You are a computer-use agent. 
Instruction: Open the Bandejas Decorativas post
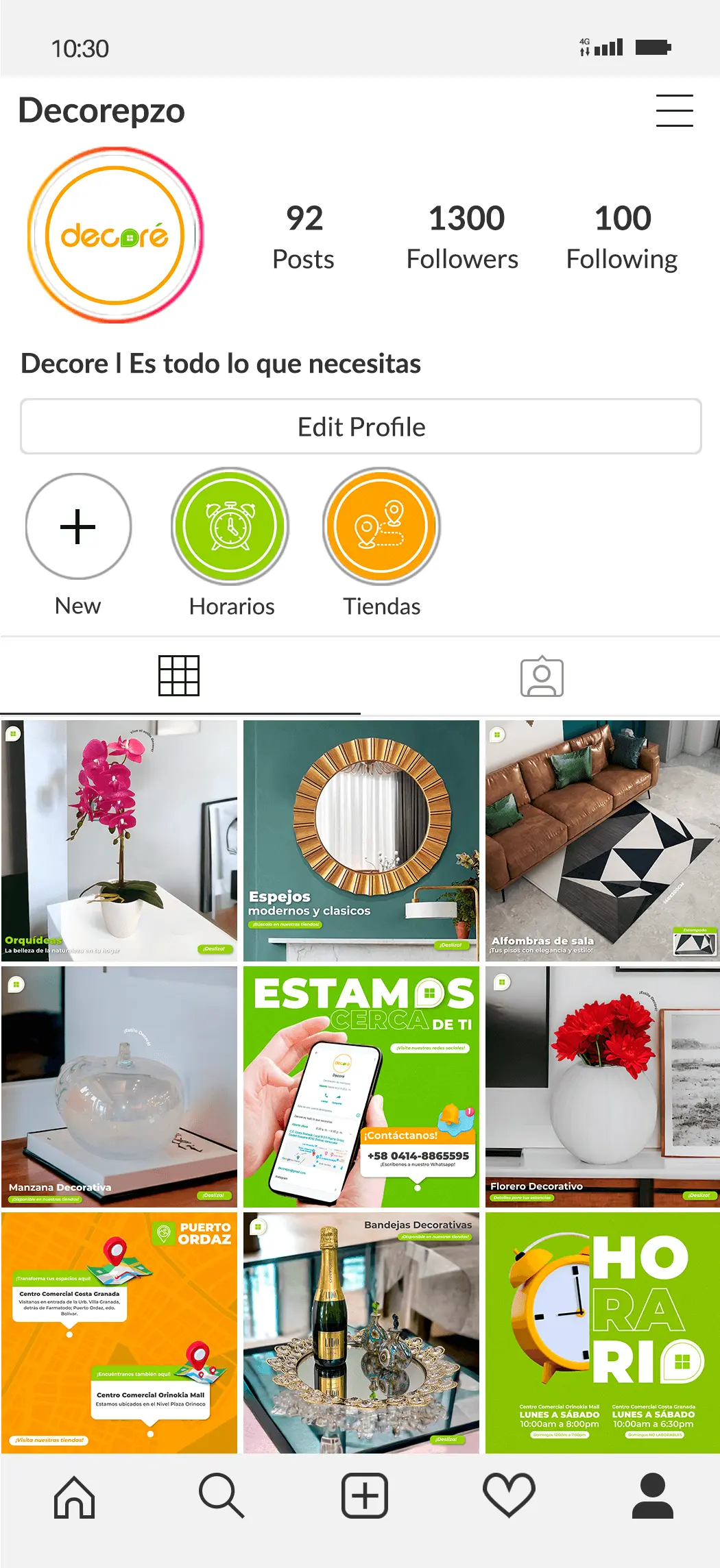[361, 1332]
